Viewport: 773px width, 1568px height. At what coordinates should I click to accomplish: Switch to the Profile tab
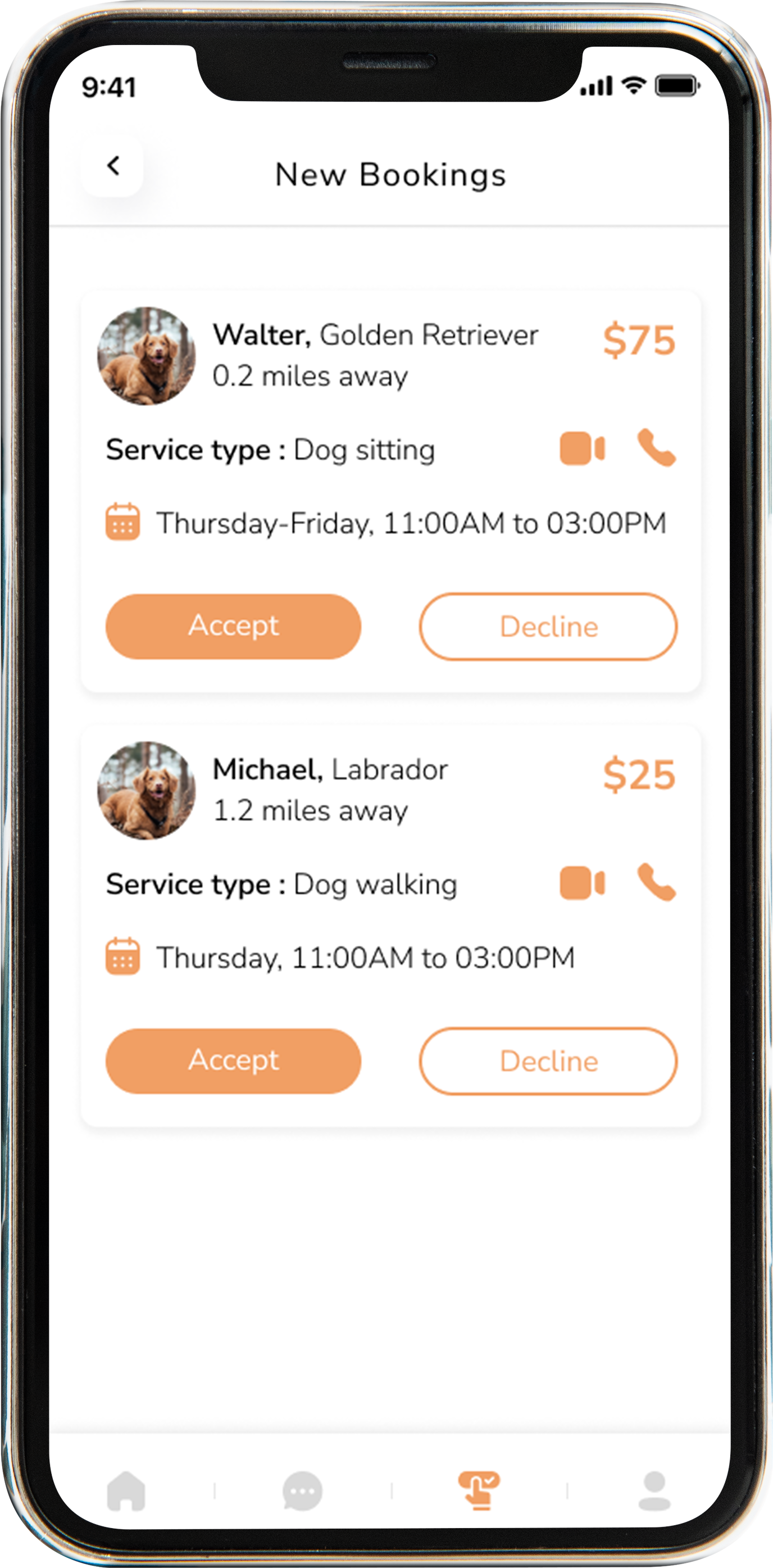pyautogui.click(x=655, y=1490)
